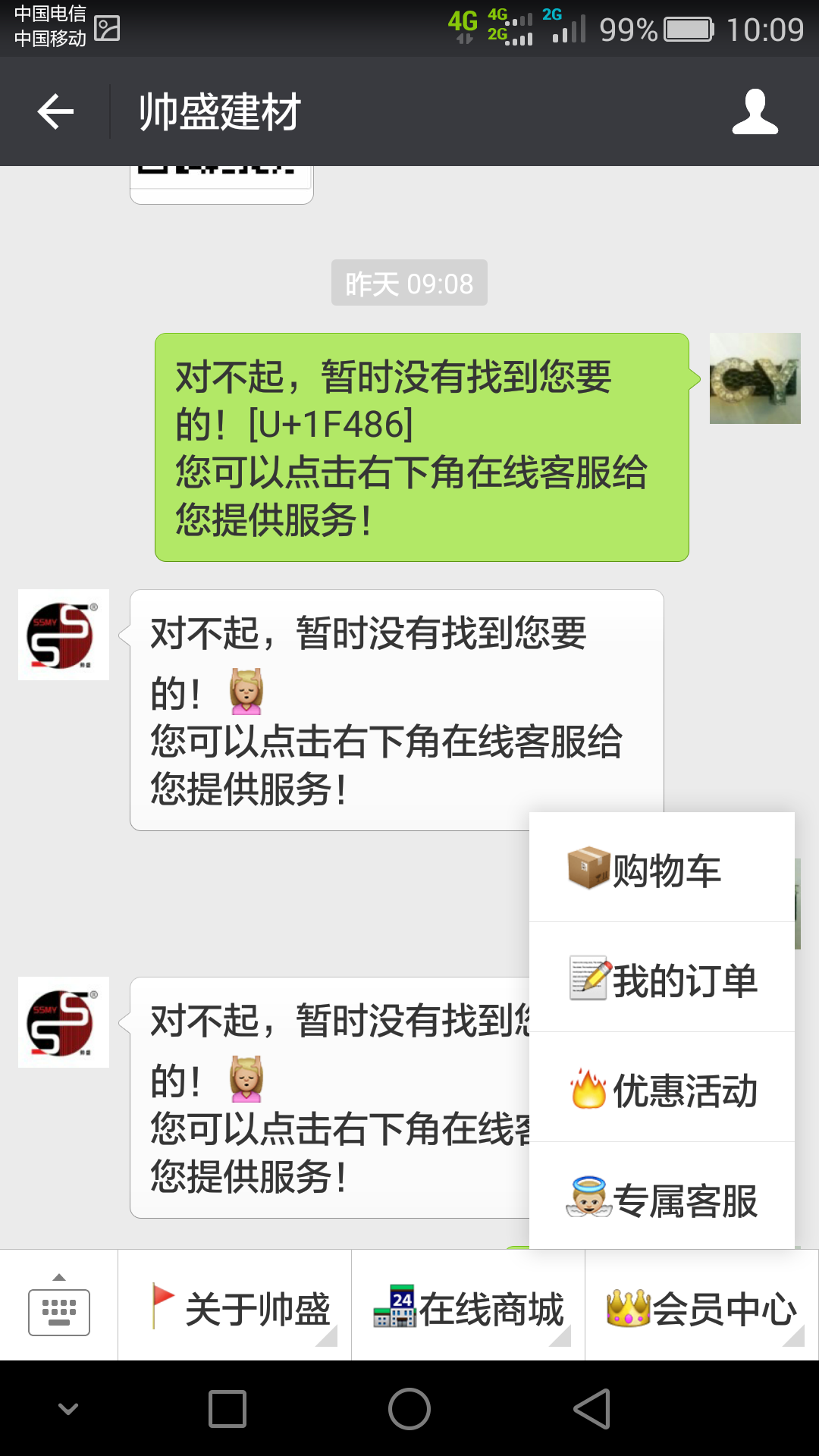The image size is (819, 1456).
Task: Open the account profile icon
Action: [755, 111]
